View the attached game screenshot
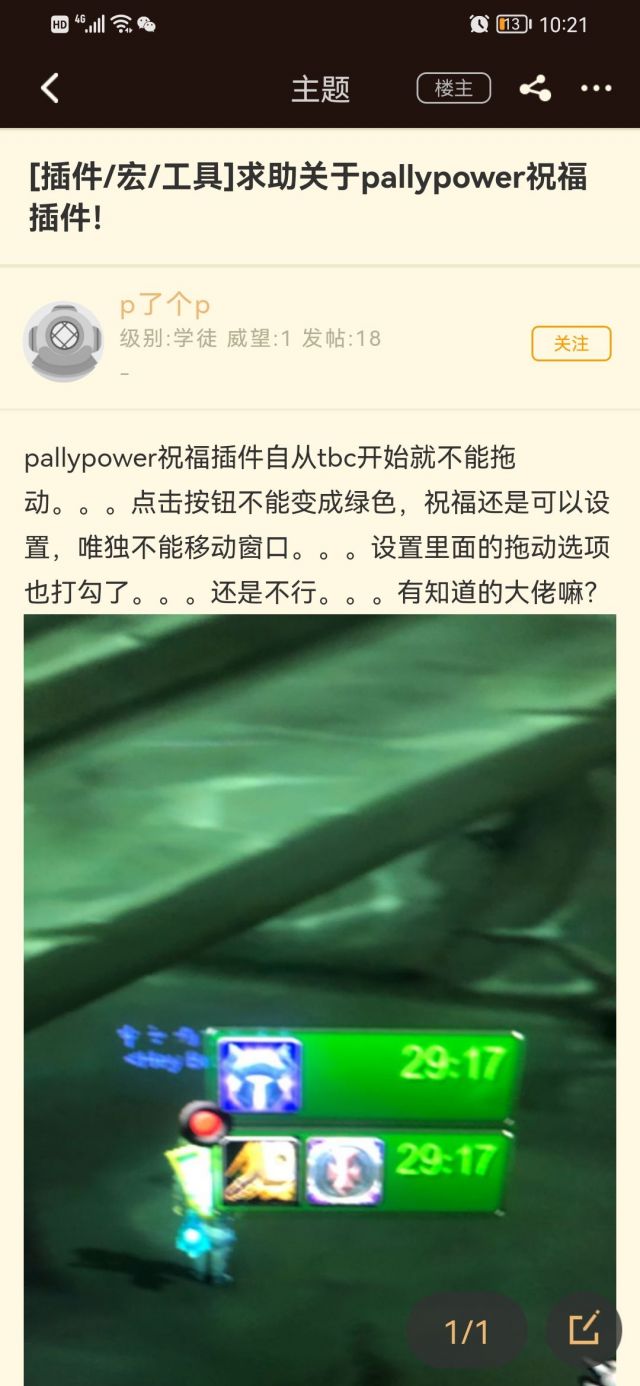640x1386 pixels. (320, 950)
